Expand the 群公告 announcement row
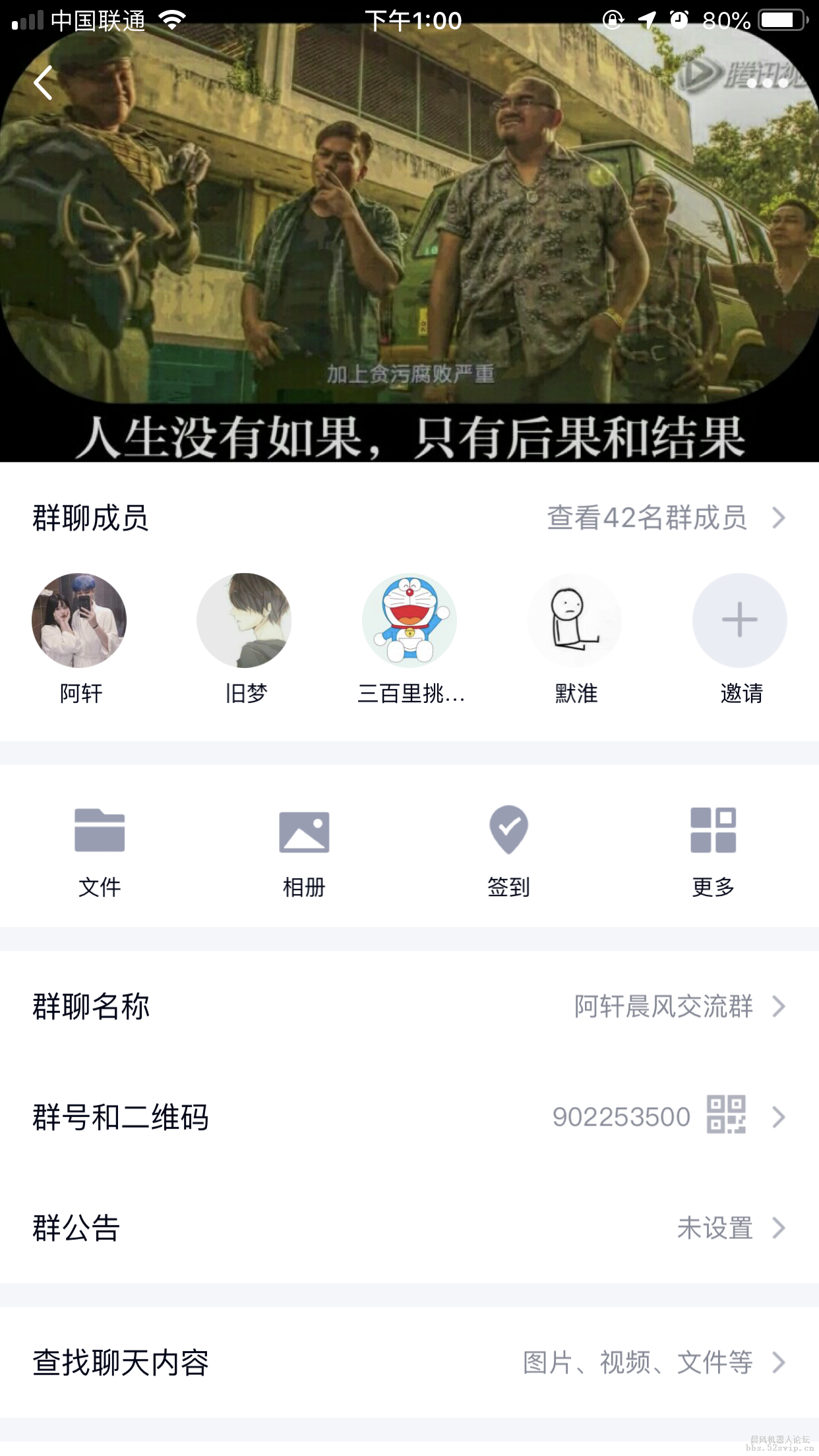Viewport: 819px width, 1456px height. tap(781, 1228)
